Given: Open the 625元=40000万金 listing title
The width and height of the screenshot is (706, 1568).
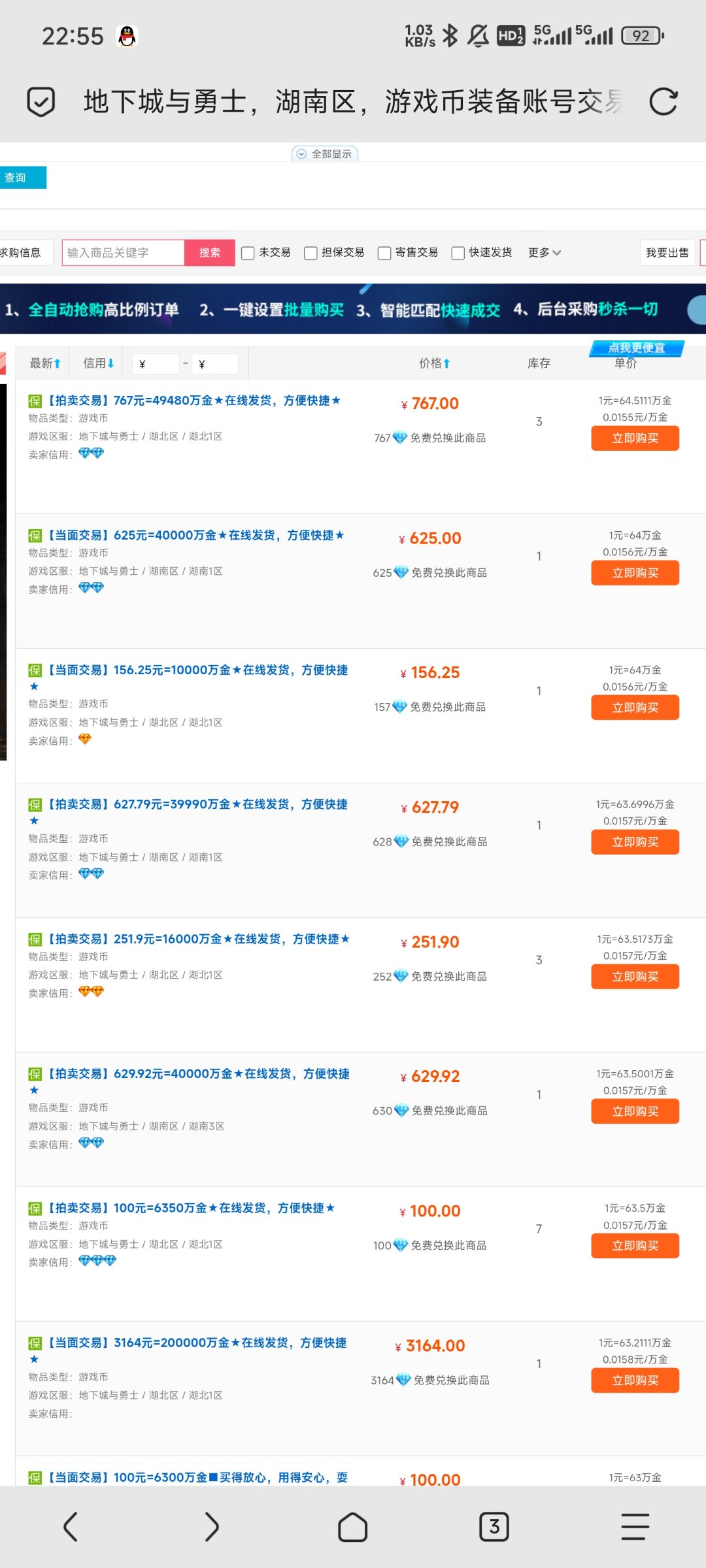Looking at the screenshot, I should click(x=196, y=535).
